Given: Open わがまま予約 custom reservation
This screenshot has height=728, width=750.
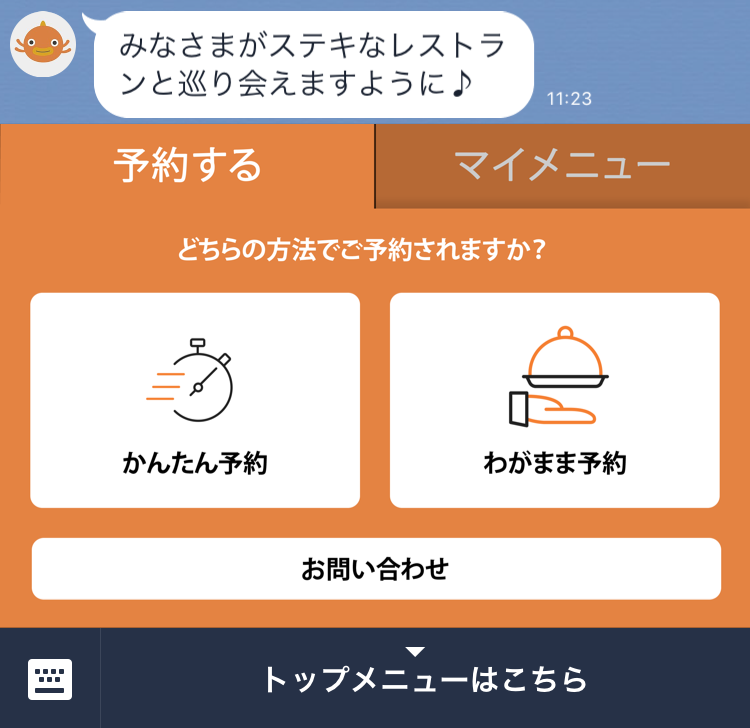Looking at the screenshot, I should pyautogui.click(x=554, y=400).
